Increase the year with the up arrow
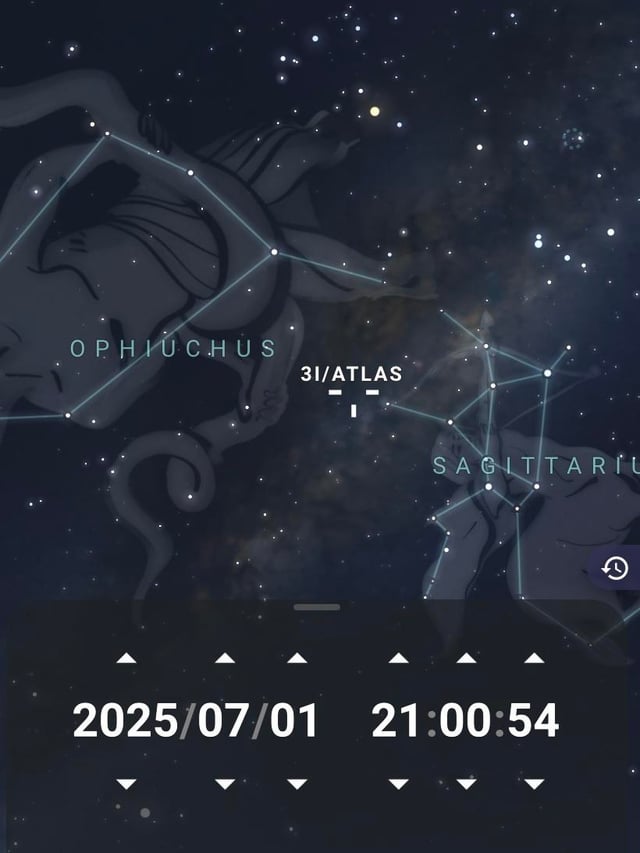 [126, 658]
